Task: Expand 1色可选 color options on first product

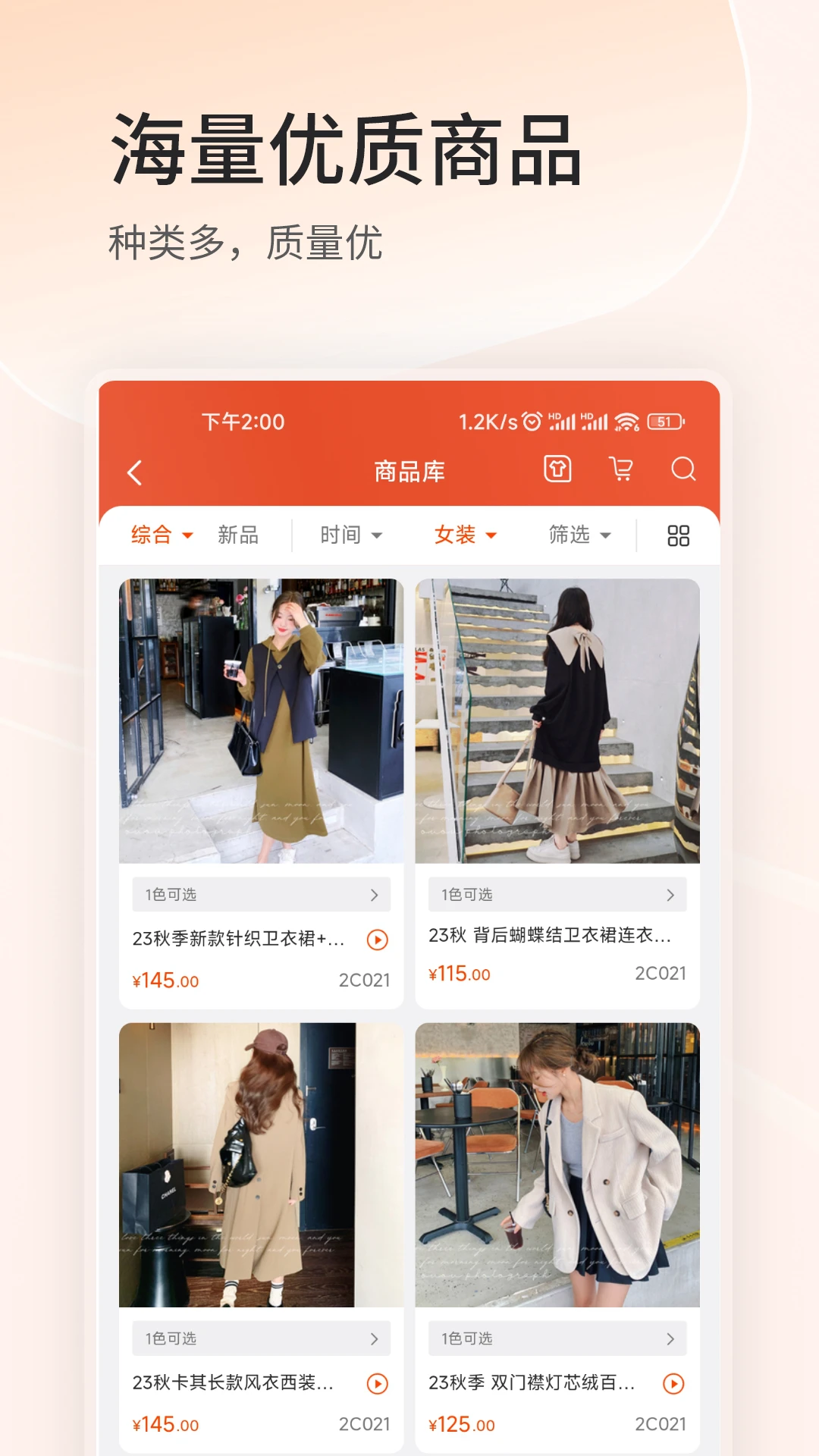Action: click(x=261, y=894)
